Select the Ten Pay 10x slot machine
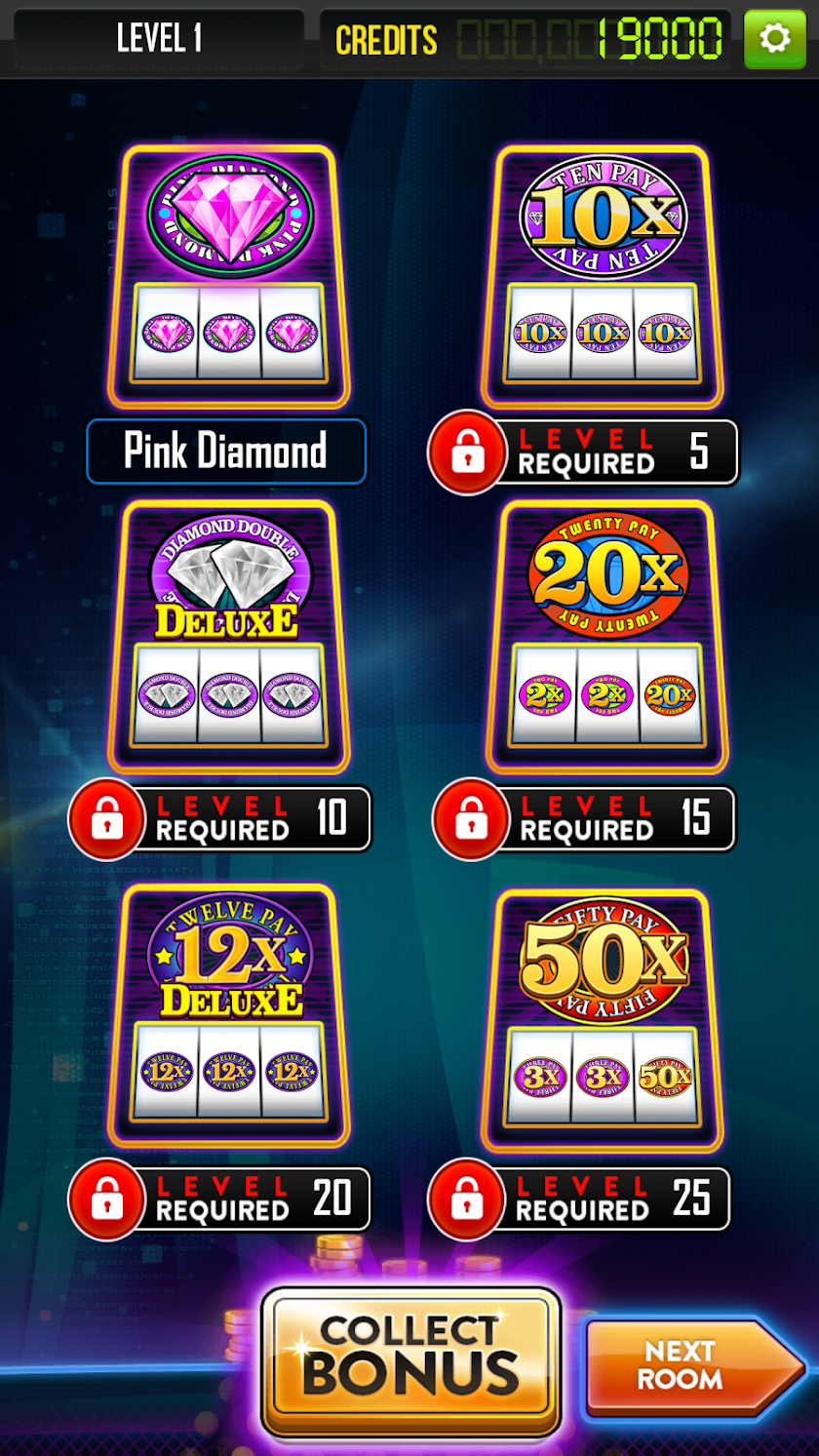Screen dimensions: 819x1456 pyautogui.click(x=602, y=278)
